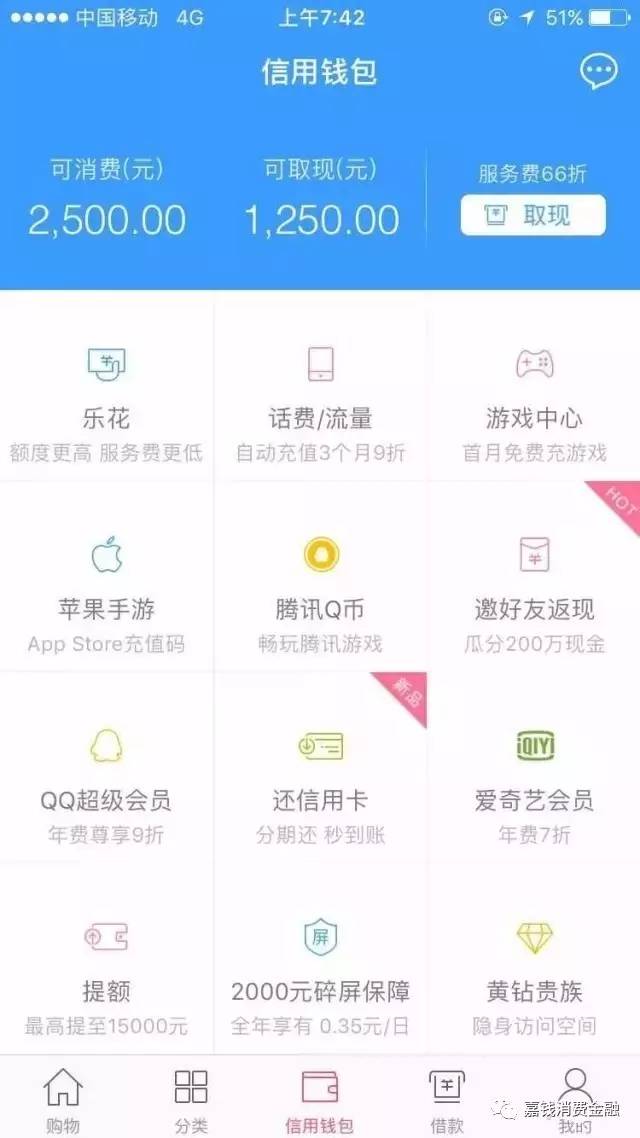Switch to the 借款 tab
This screenshot has height=1138, width=640.
coord(446,1098)
